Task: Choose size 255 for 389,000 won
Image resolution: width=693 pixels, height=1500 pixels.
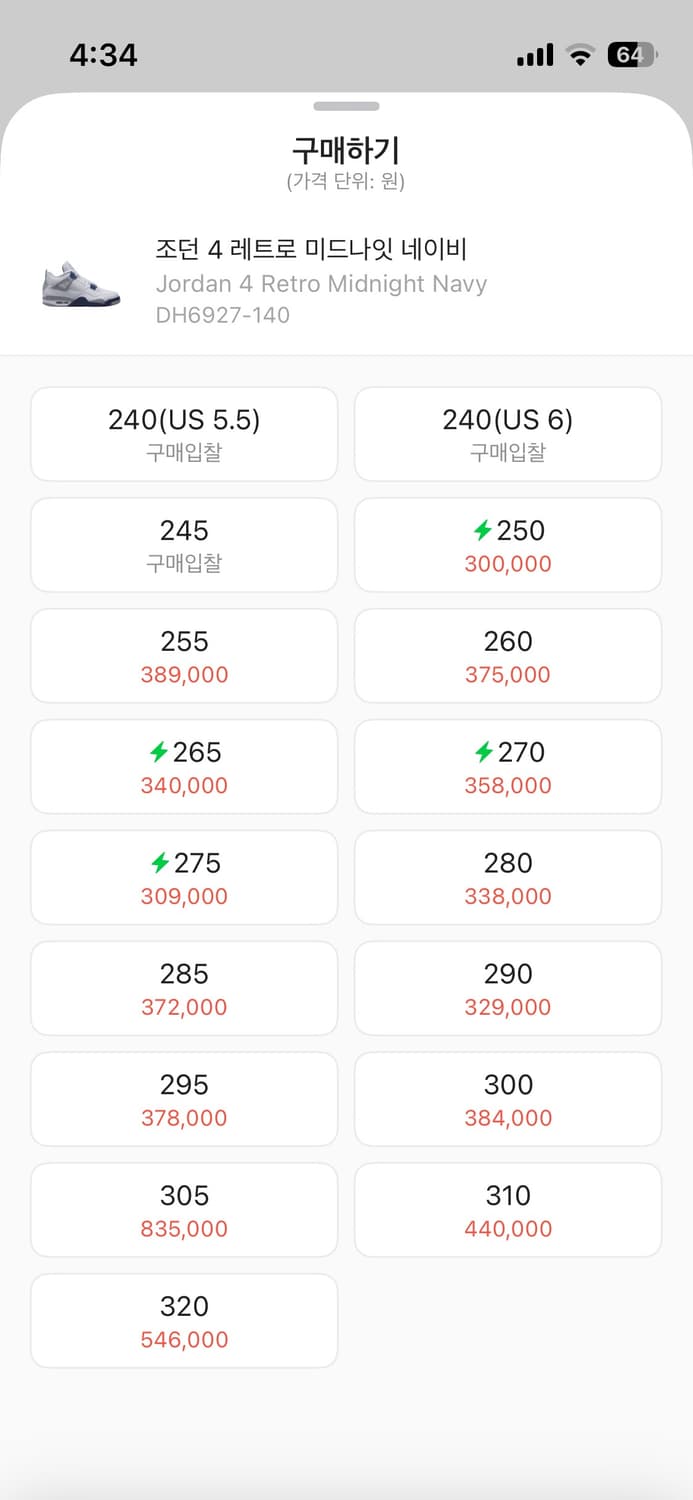Action: tap(184, 656)
